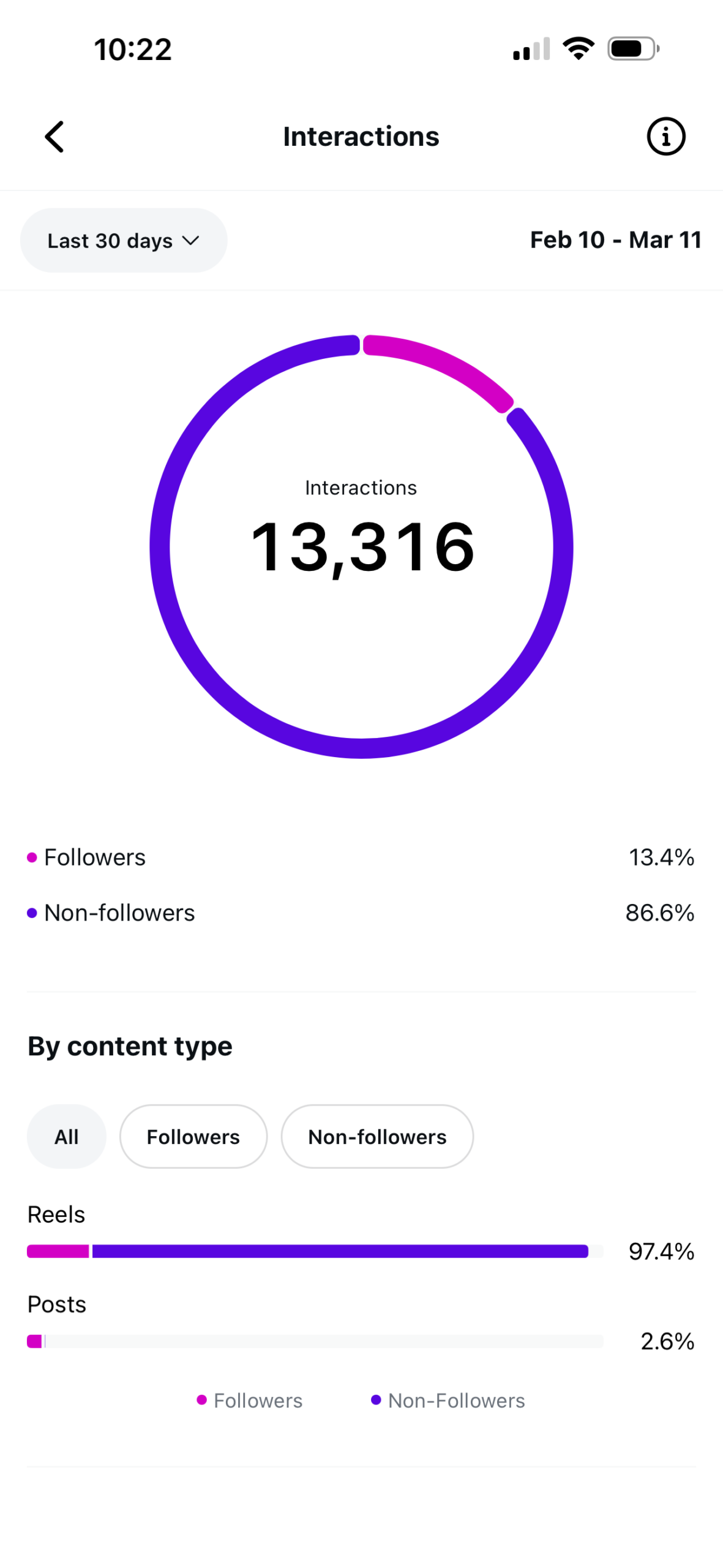The width and height of the screenshot is (723, 1568).
Task: Switch to the Non-followers chip
Action: 377,1136
